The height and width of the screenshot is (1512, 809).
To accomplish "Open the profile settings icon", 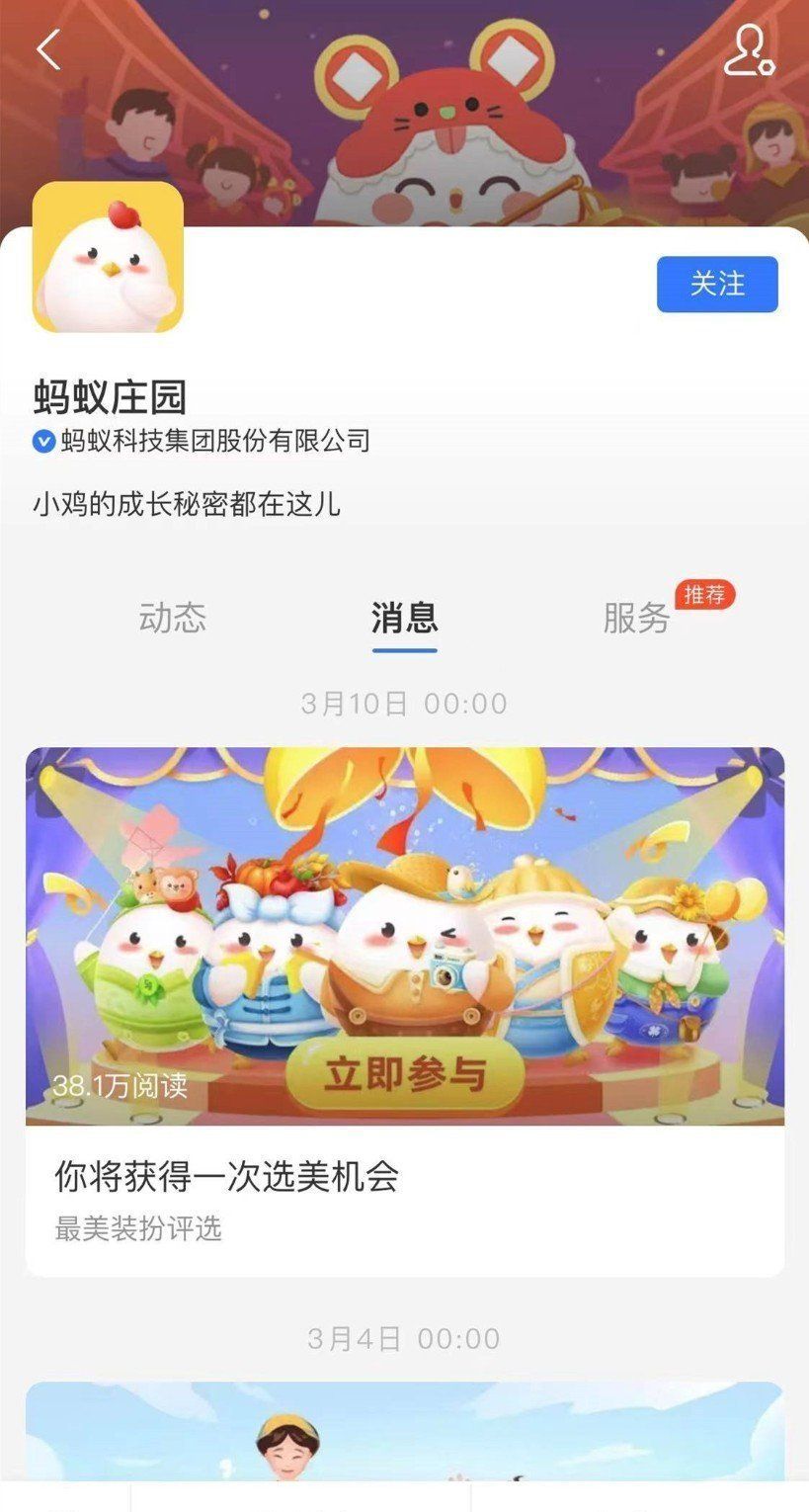I will tap(749, 51).
